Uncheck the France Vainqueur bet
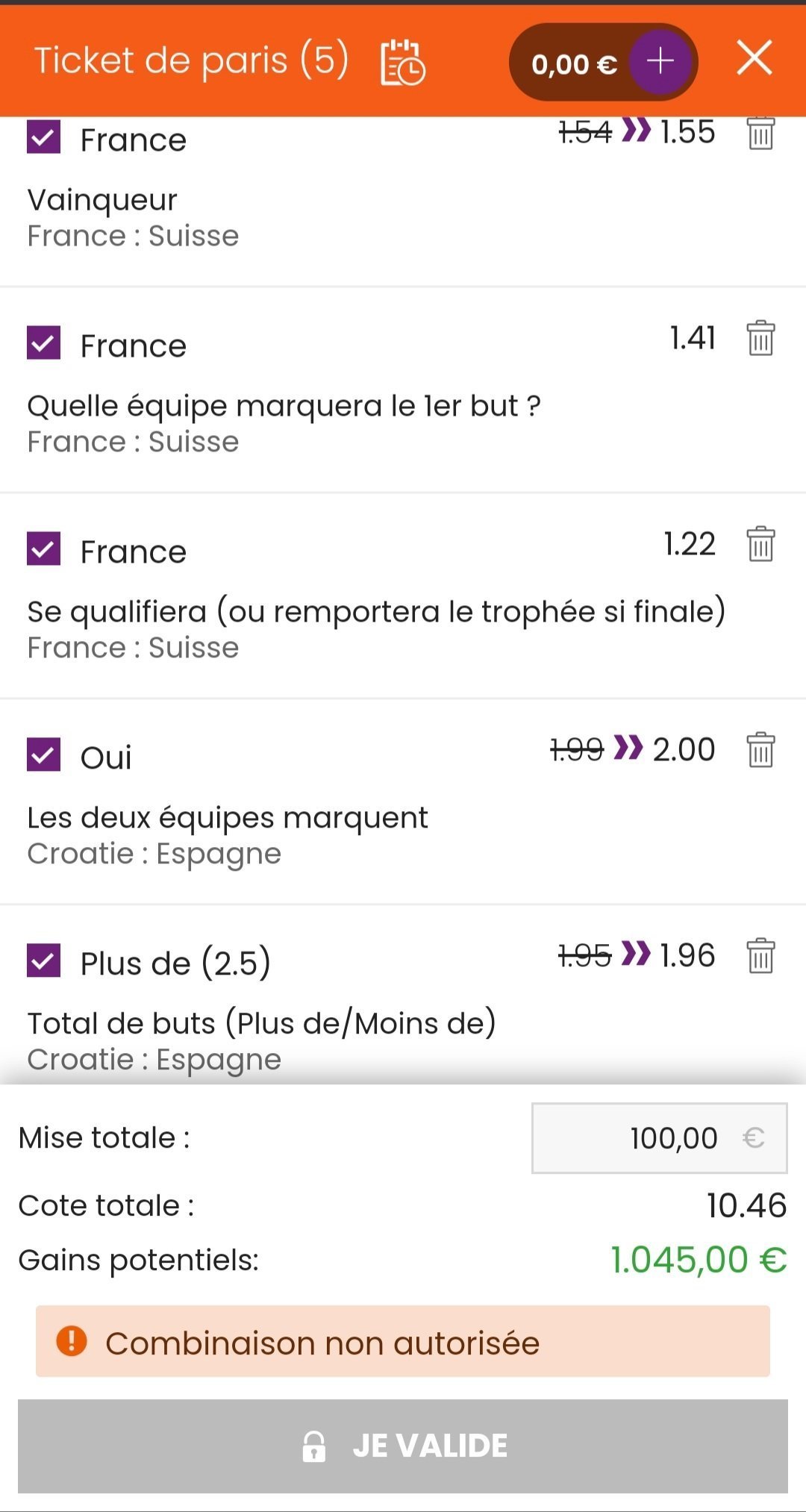Viewport: 806px width, 1512px height. pos(43,137)
